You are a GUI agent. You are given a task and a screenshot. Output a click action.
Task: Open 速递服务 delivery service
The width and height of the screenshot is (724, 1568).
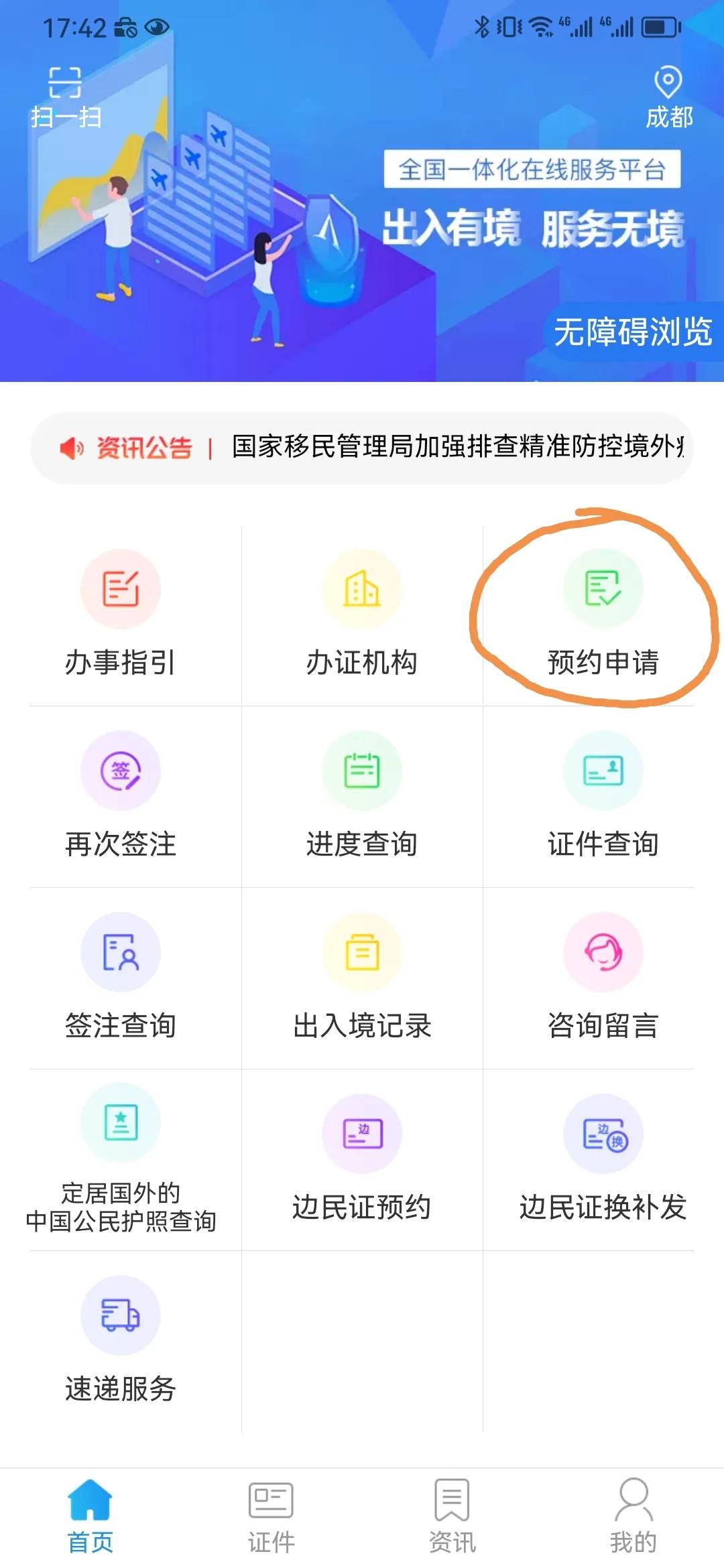(121, 1347)
